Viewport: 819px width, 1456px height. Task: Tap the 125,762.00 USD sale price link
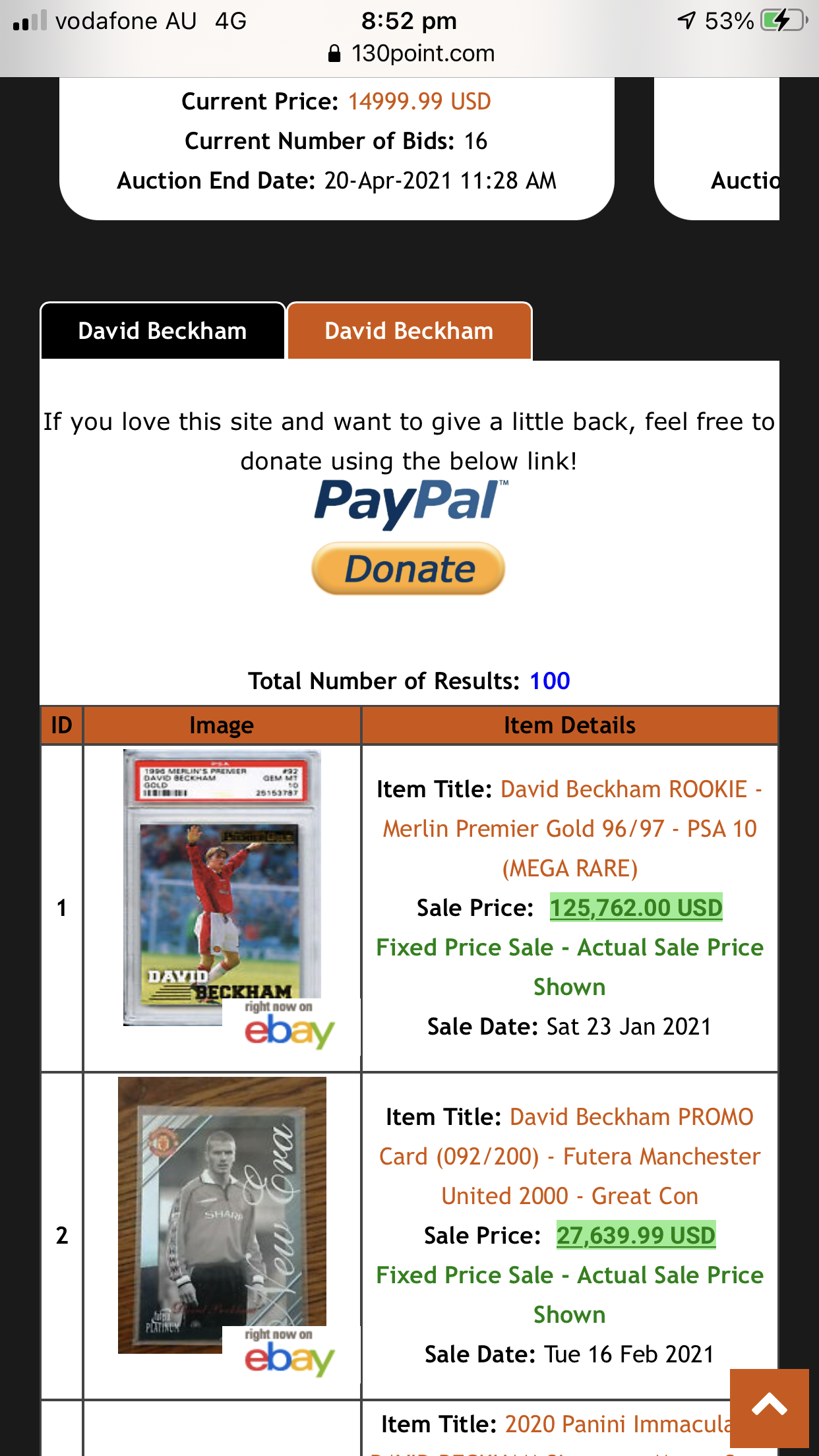pos(636,907)
